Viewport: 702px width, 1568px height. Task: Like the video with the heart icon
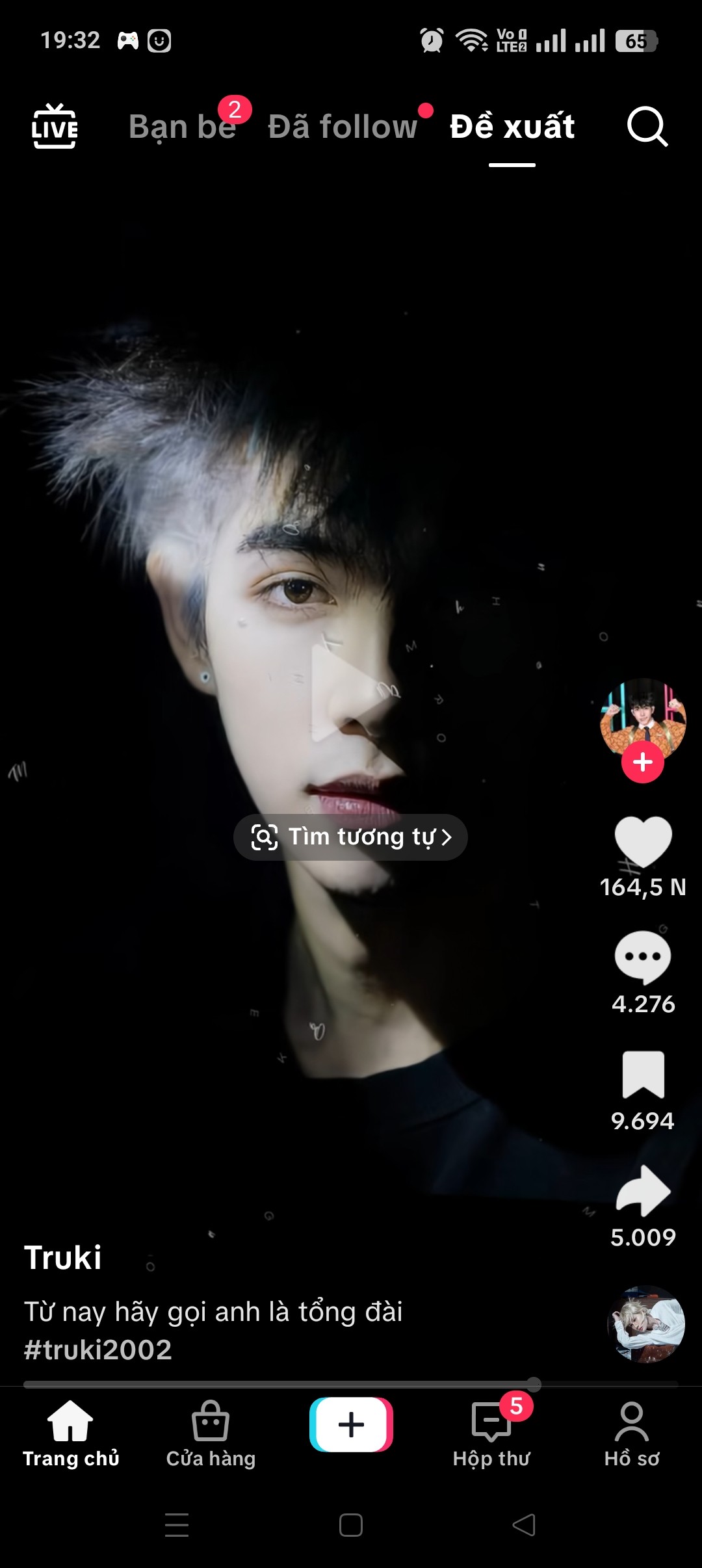pyautogui.click(x=643, y=842)
